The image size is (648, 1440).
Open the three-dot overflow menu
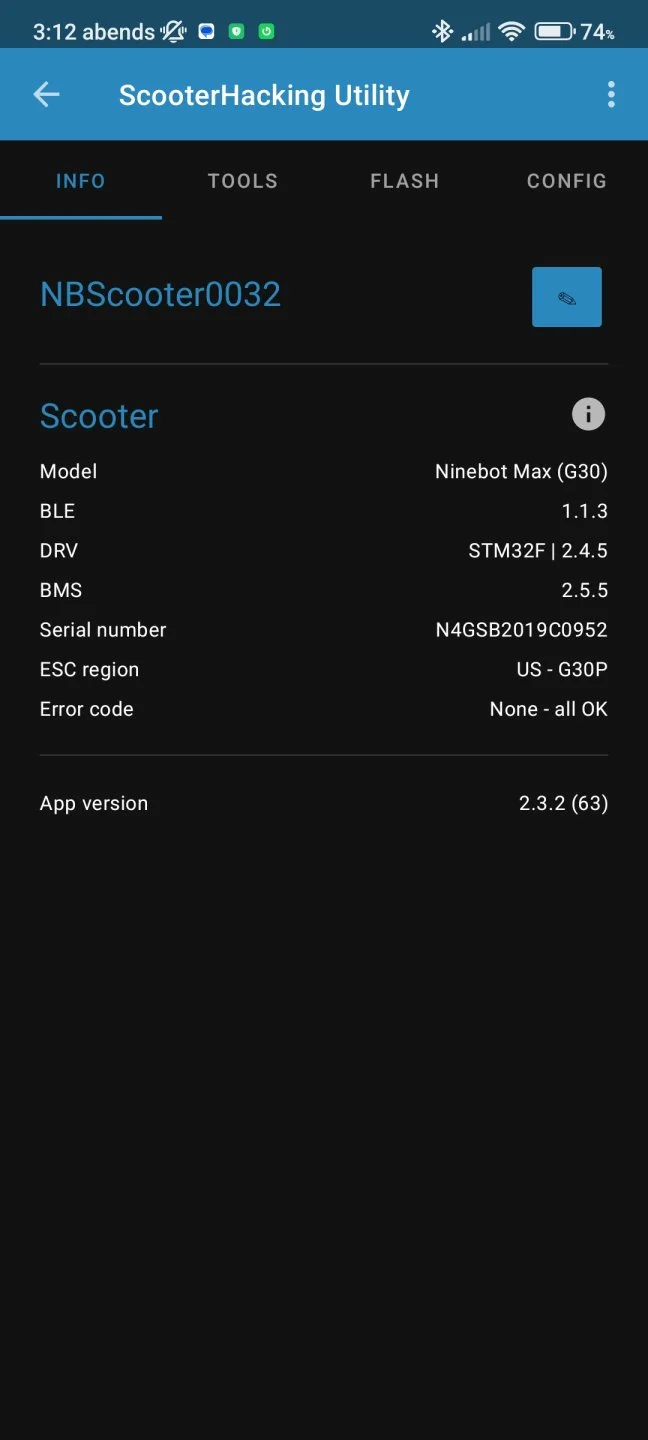611,95
